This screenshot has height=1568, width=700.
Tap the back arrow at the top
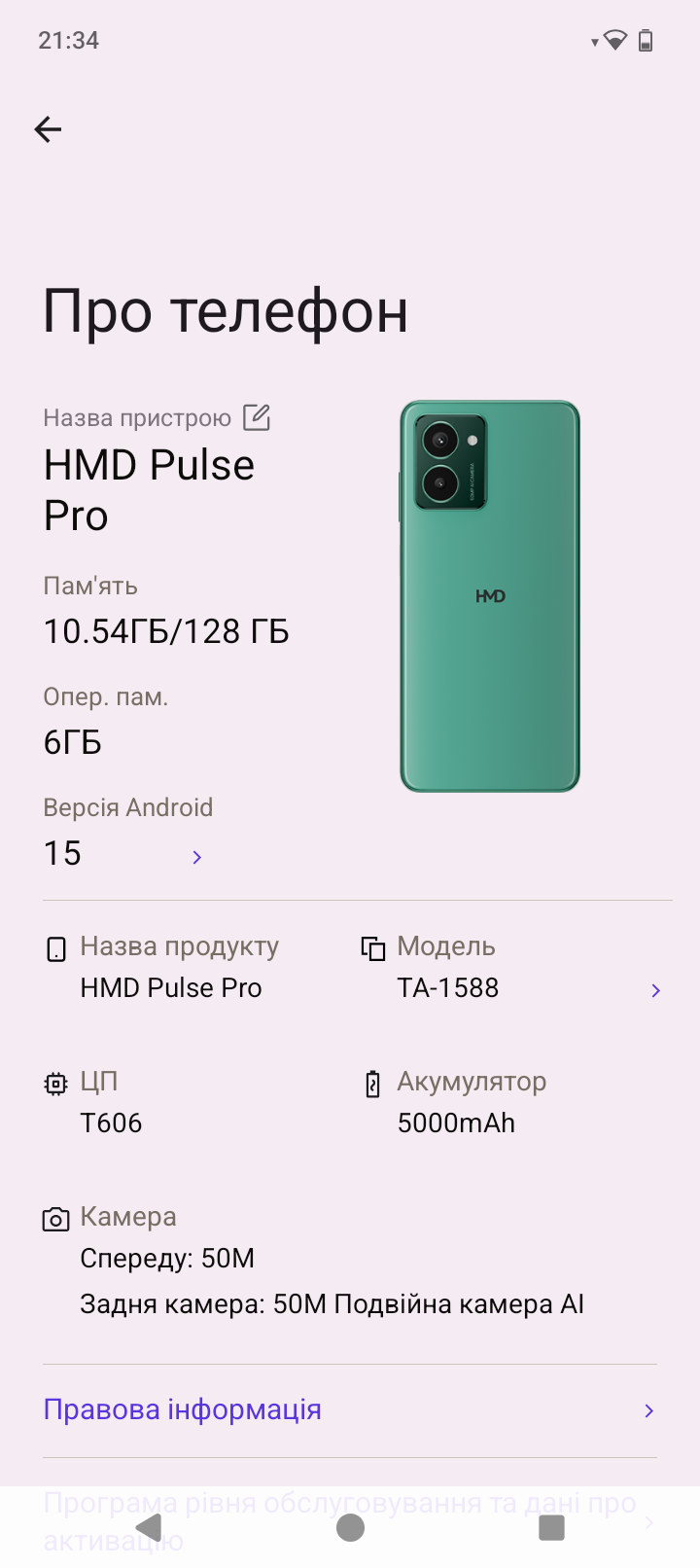[x=48, y=128]
